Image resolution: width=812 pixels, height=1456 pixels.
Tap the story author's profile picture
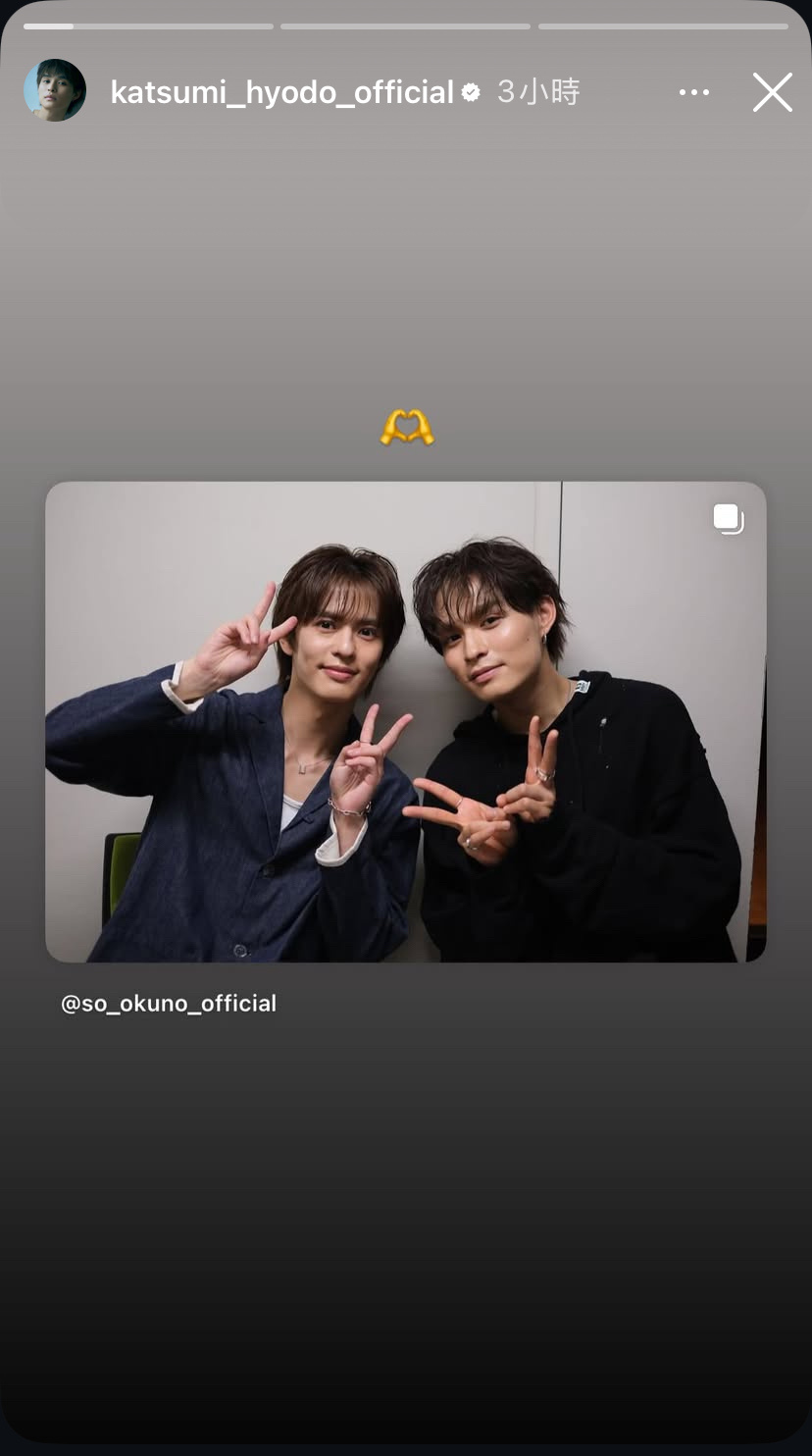(x=55, y=90)
